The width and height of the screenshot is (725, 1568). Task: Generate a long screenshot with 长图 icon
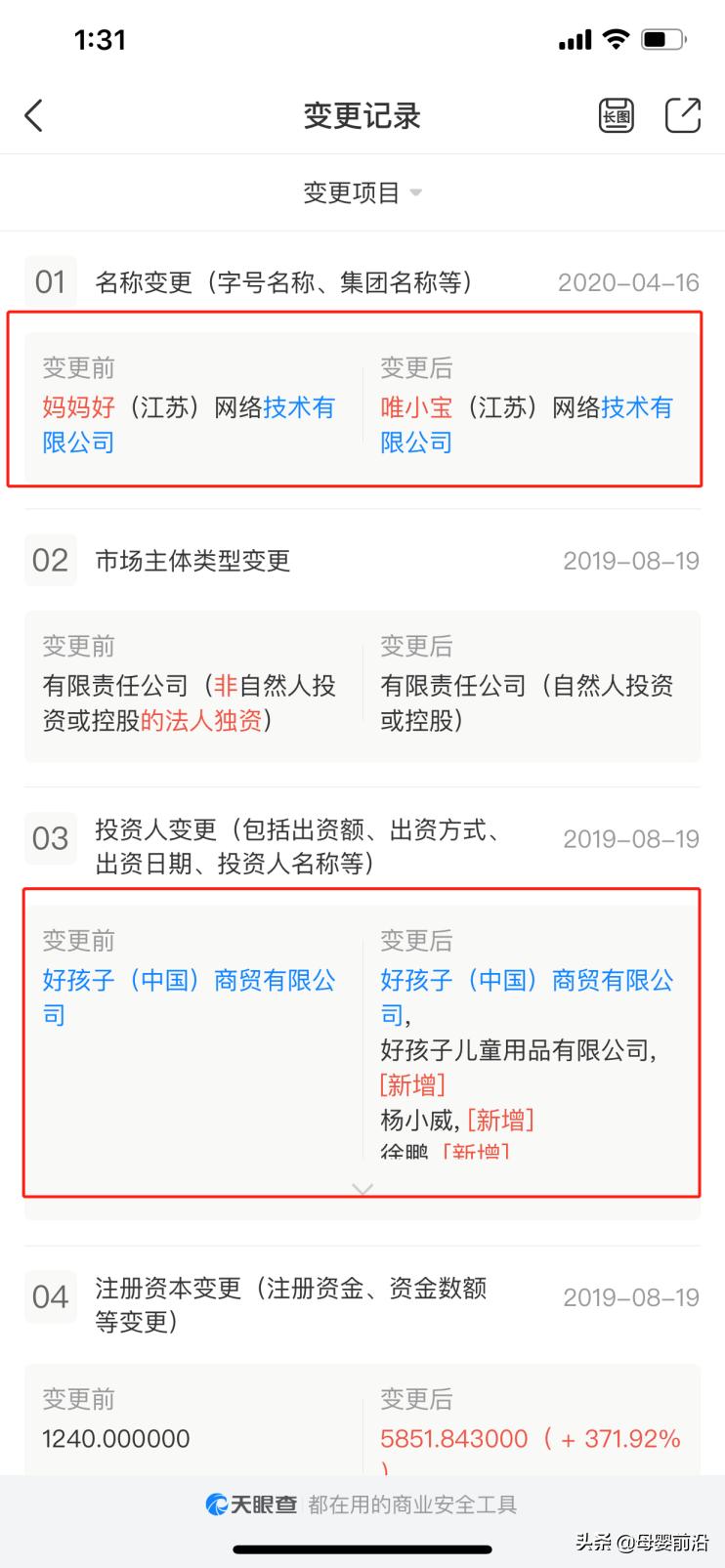pyautogui.click(x=616, y=115)
